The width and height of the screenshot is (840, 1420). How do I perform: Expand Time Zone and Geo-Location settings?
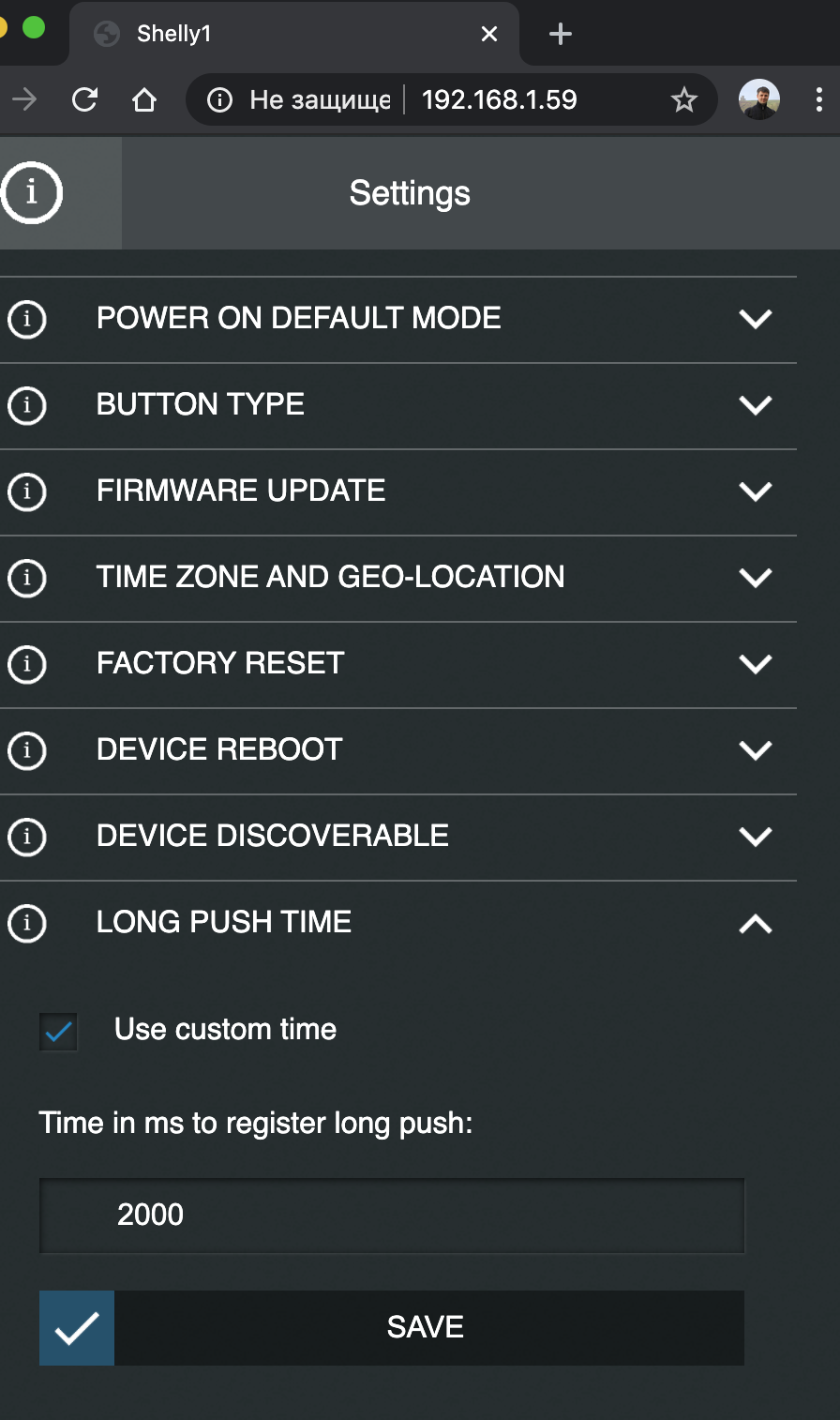coord(398,578)
